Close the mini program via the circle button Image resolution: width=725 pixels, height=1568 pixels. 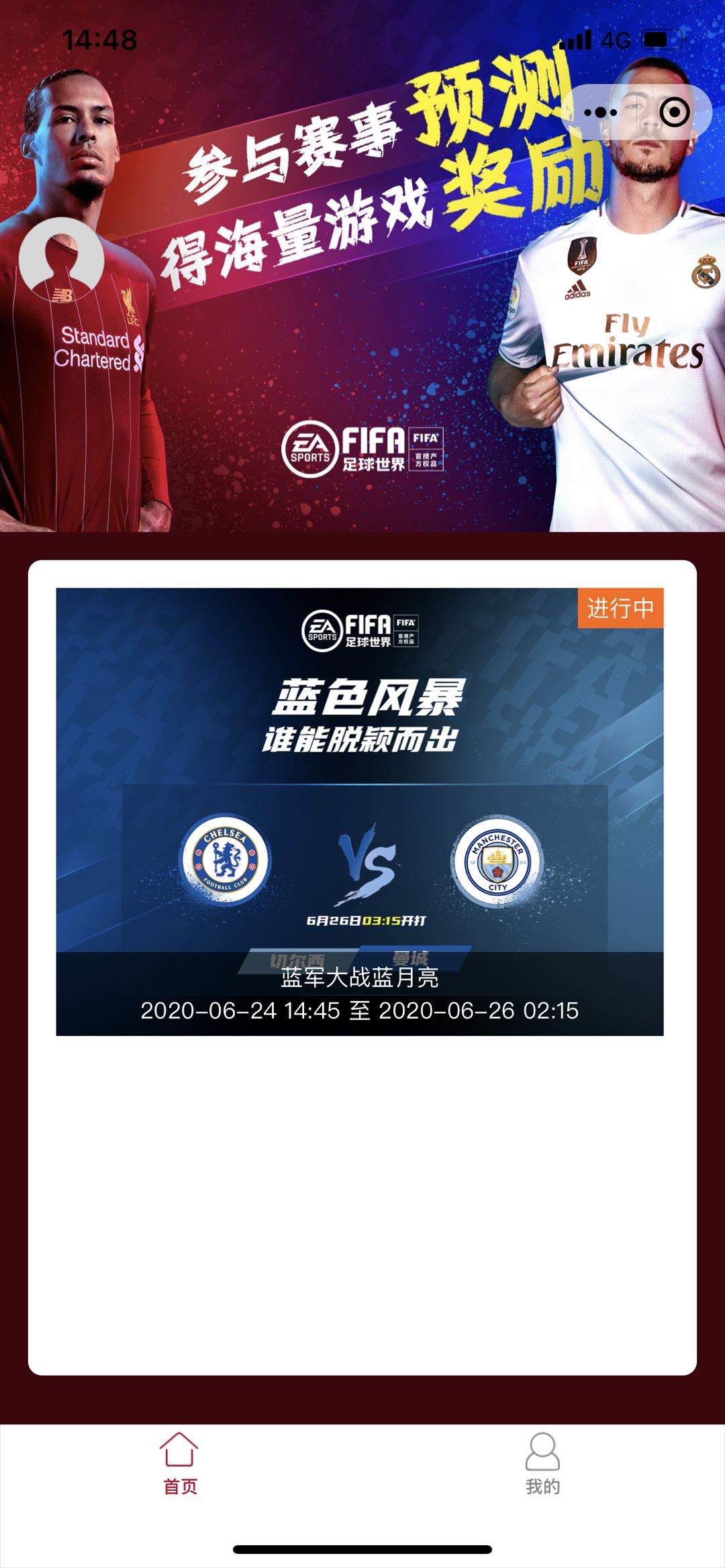click(x=674, y=113)
